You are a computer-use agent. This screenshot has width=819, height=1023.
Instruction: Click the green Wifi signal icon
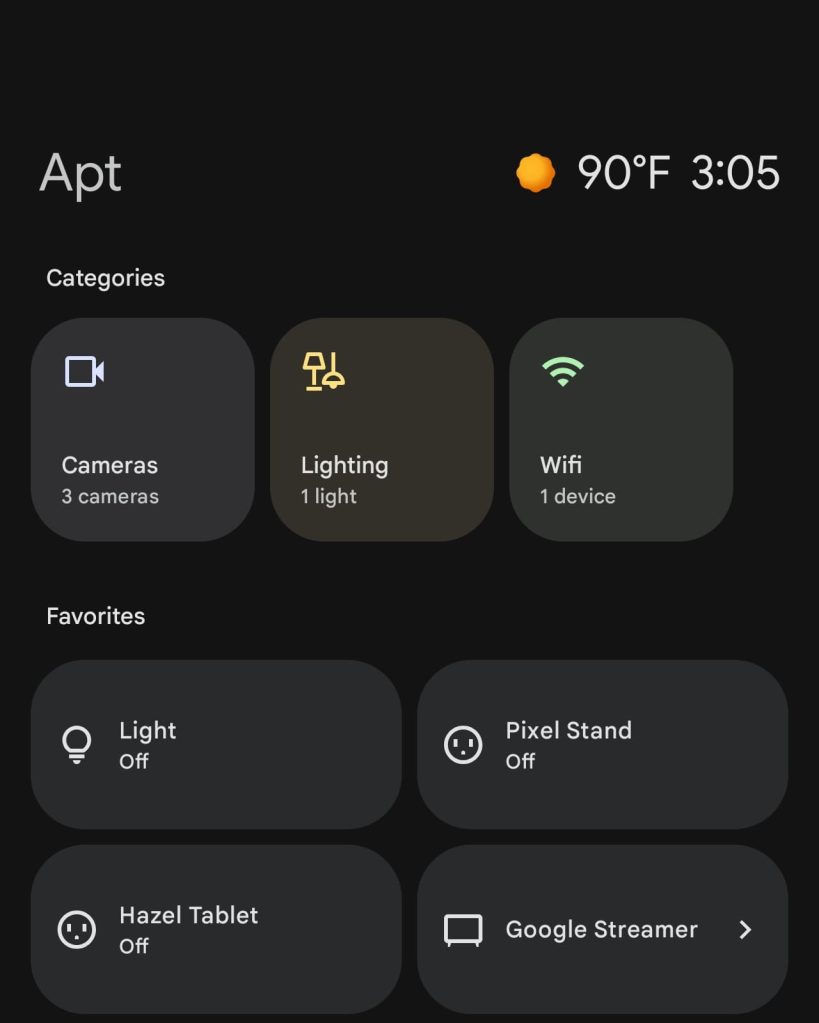563,370
